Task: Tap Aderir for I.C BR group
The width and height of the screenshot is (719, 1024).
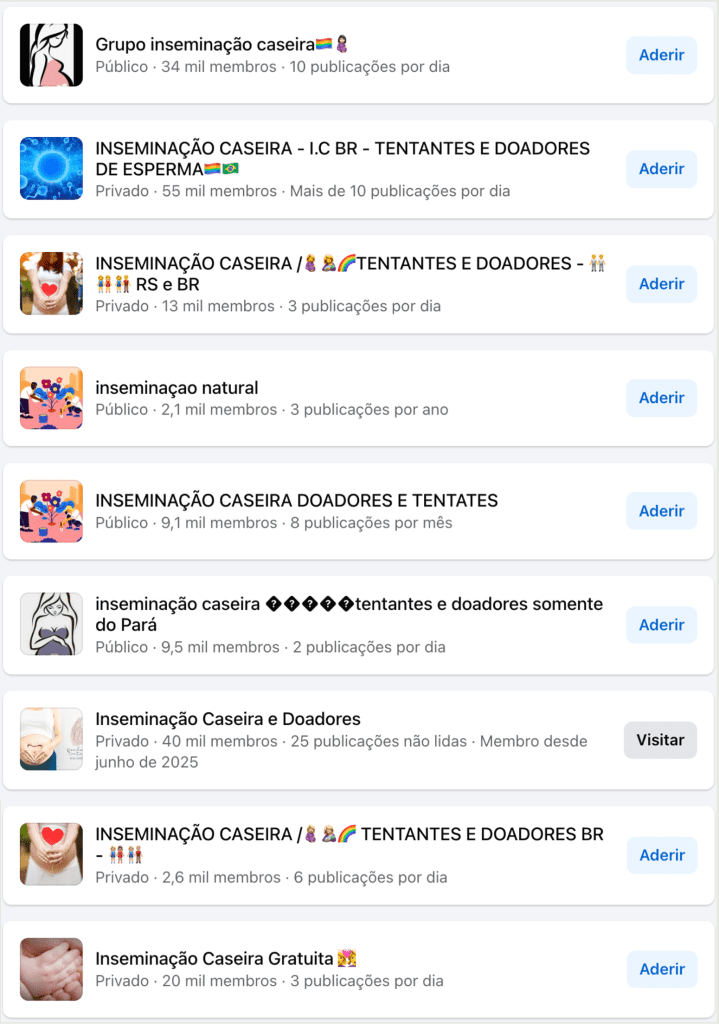Action: 661,169
